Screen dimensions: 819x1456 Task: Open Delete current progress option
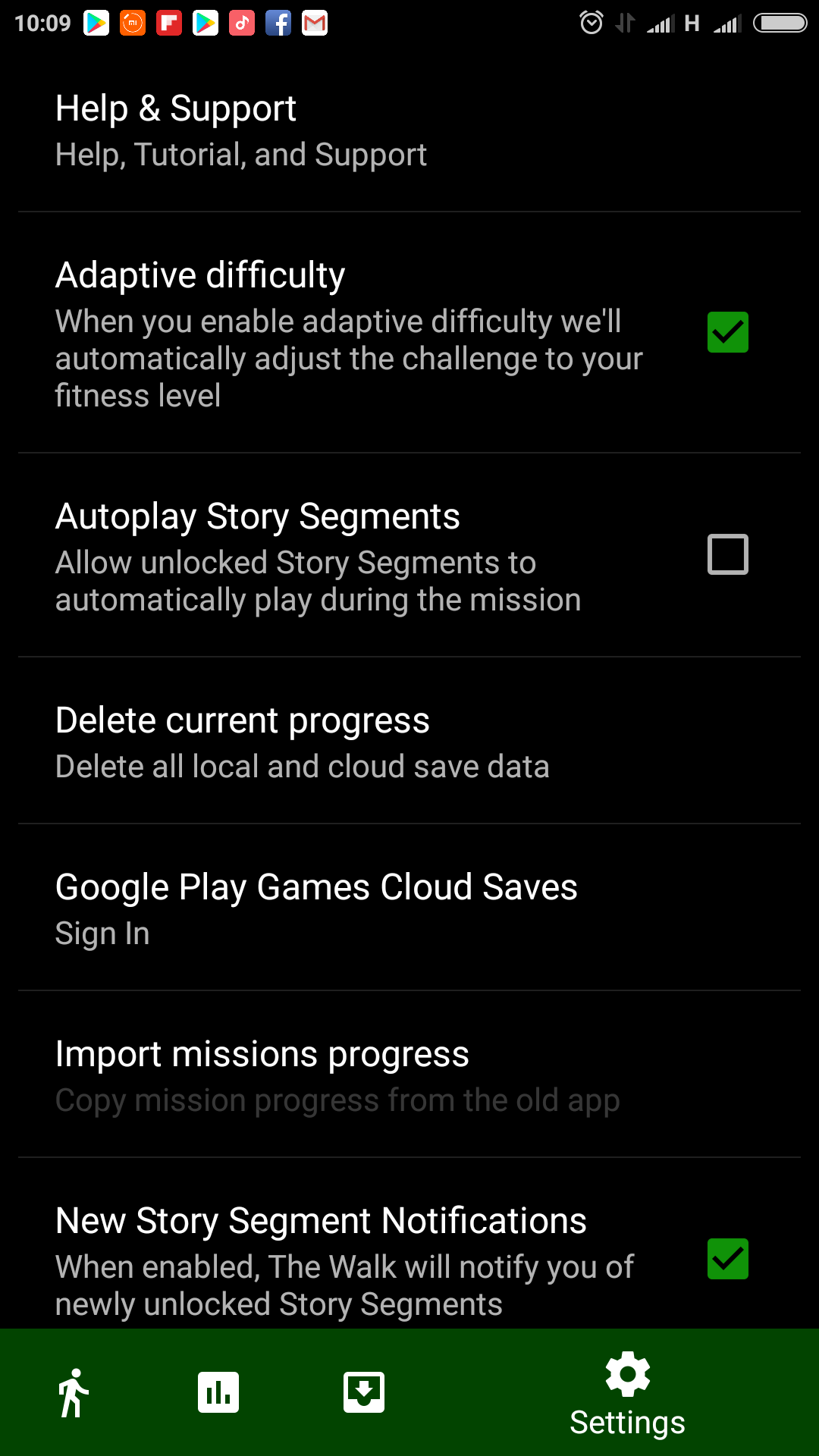tap(409, 741)
